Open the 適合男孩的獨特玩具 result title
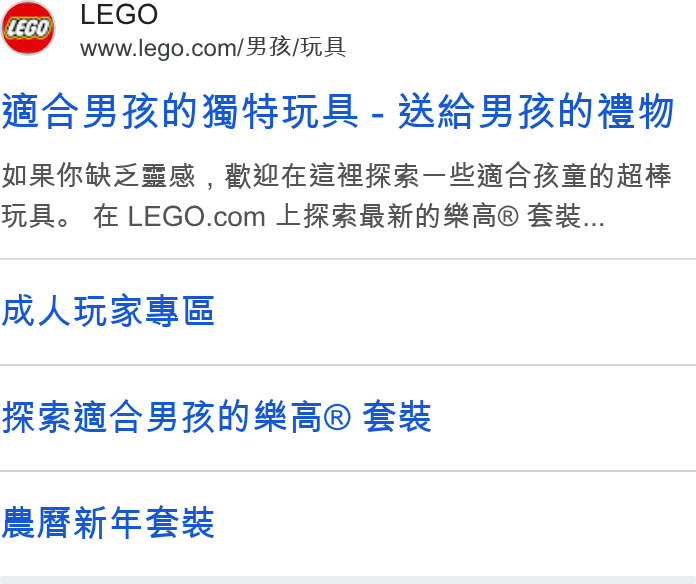Image resolution: width=696 pixels, height=584 pixels. [338, 111]
